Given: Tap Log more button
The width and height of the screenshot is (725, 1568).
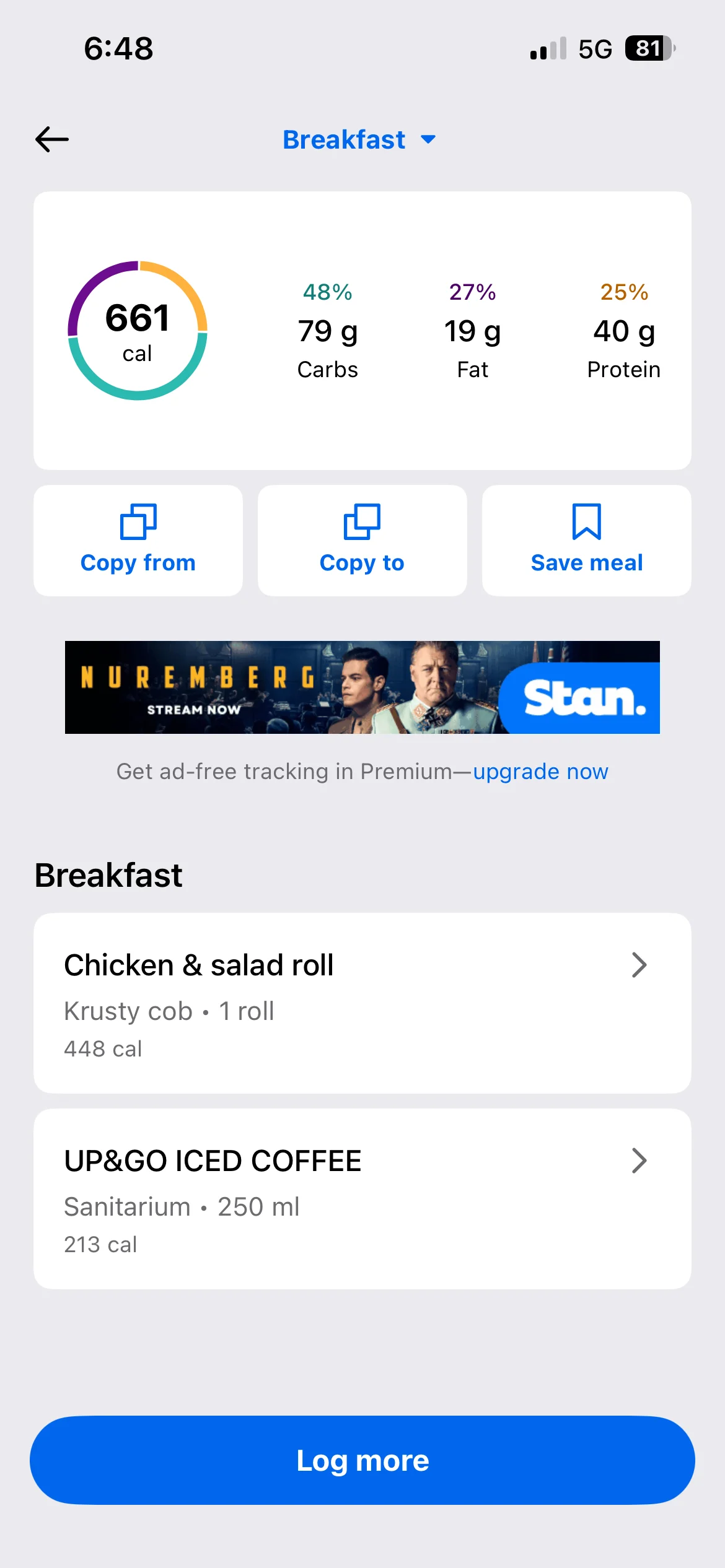Looking at the screenshot, I should tap(362, 1460).
